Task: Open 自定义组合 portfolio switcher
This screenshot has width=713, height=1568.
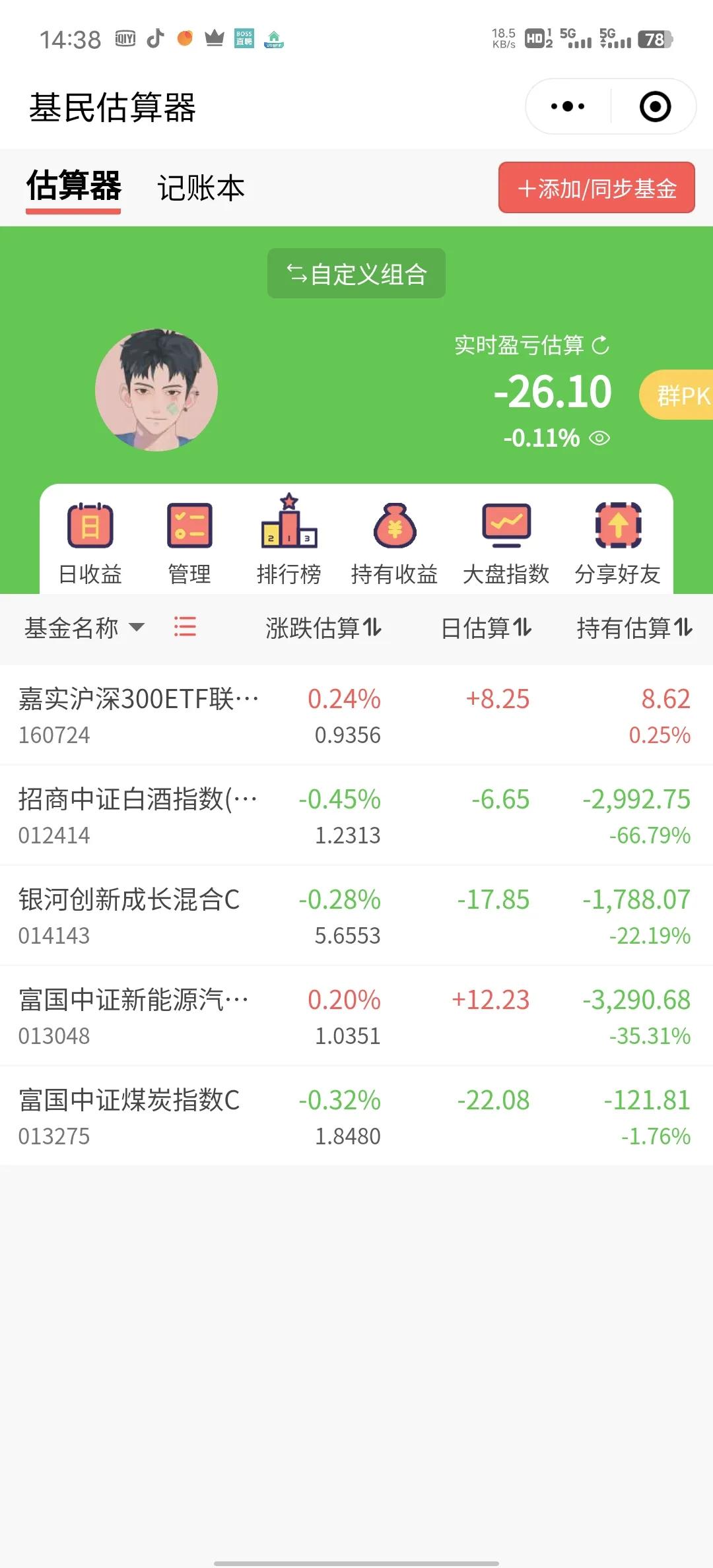Action: (356, 273)
